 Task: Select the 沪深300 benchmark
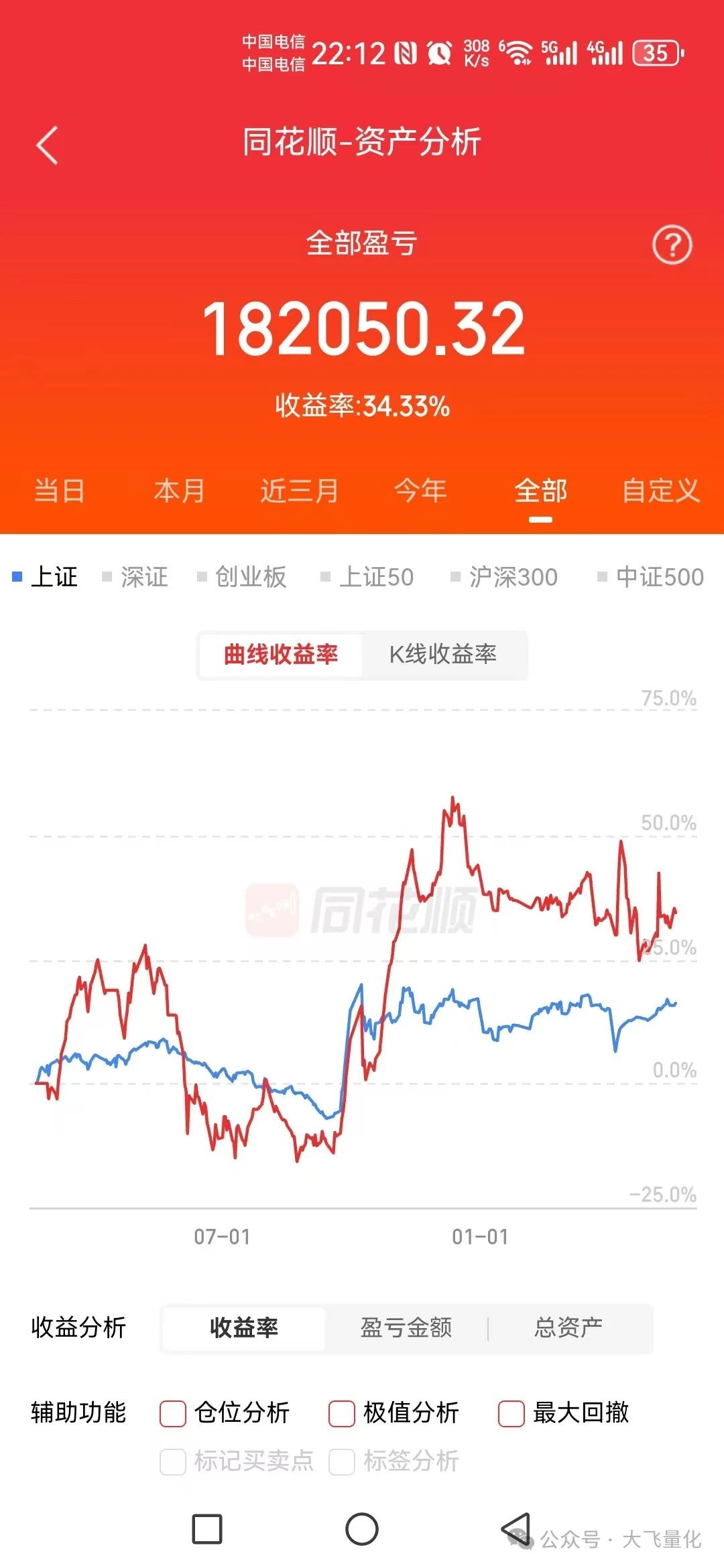point(505,577)
